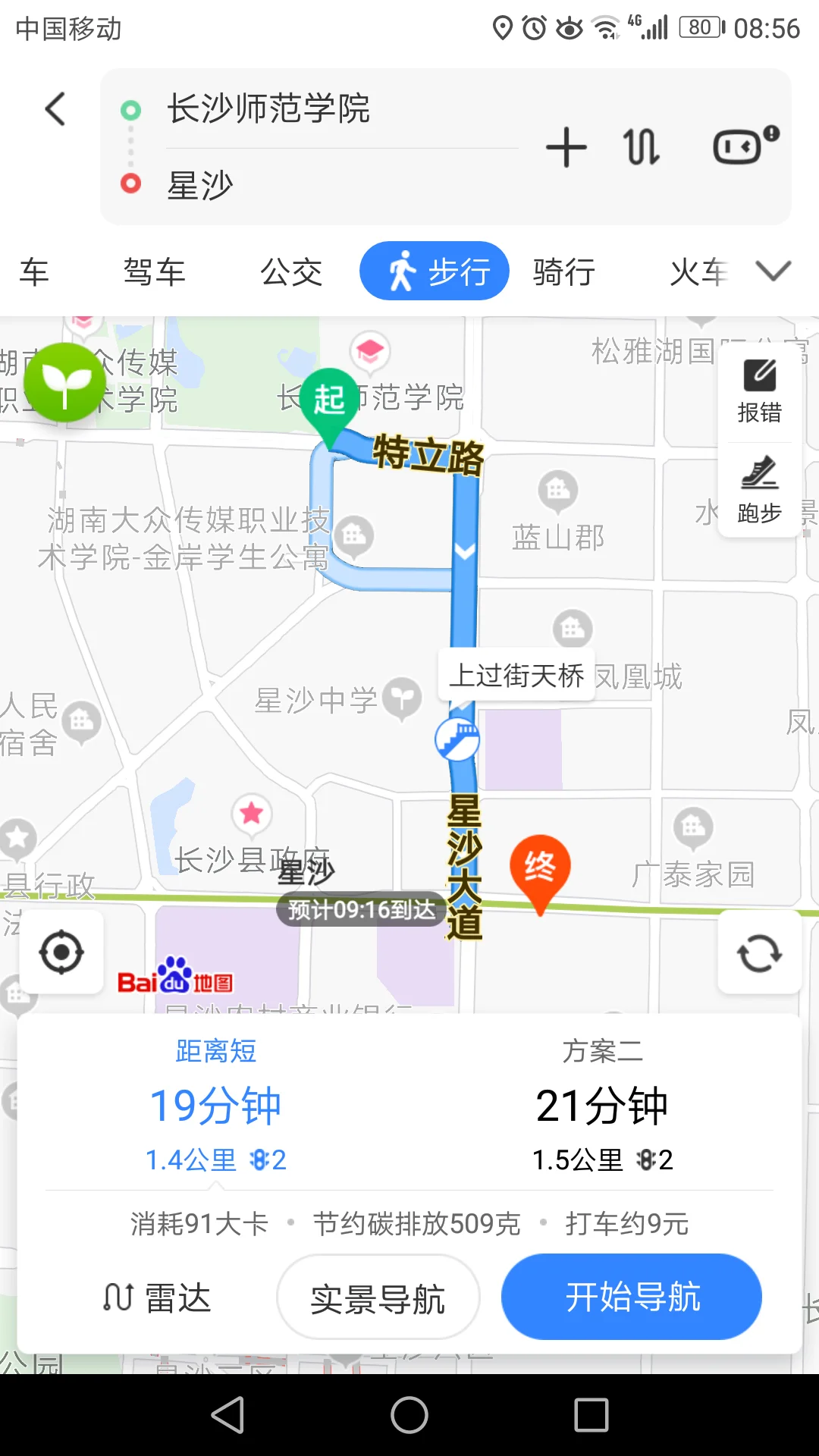This screenshot has width=819, height=1456.
Task: Tap the green leaf eco badge on map
Action: 64,383
